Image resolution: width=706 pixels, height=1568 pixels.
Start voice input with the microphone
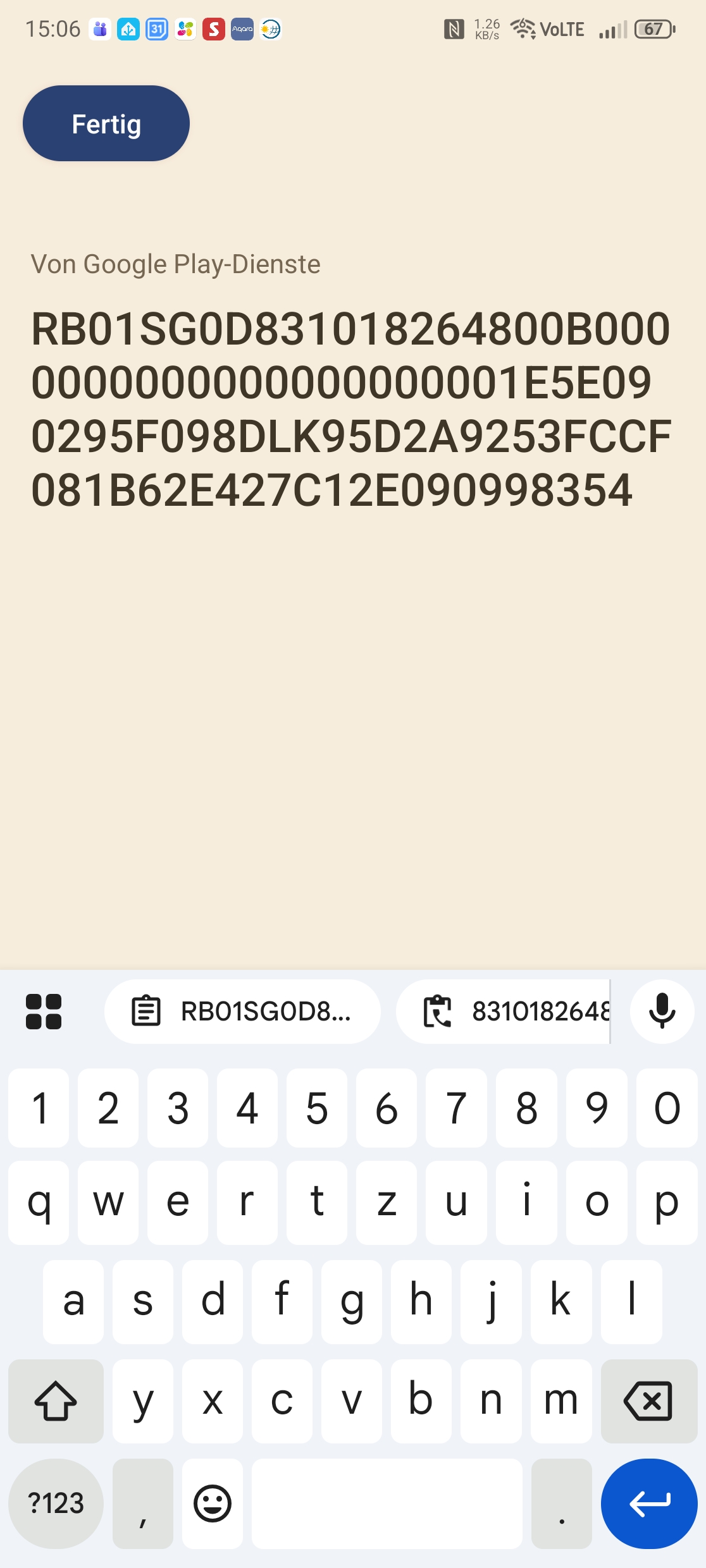(x=662, y=1012)
